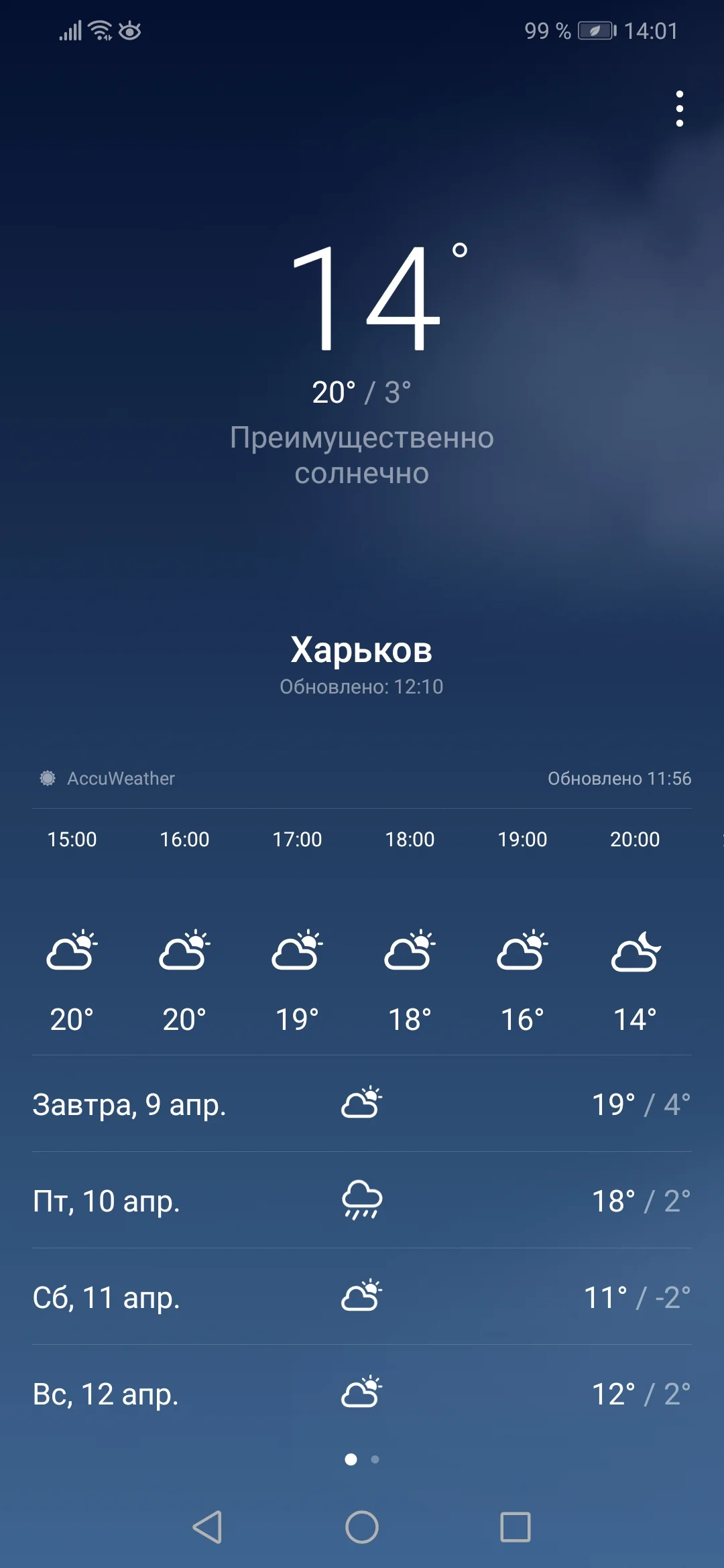Viewport: 724px width, 1568px height.
Task: Open AccuWeather provider link
Action: 121,779
